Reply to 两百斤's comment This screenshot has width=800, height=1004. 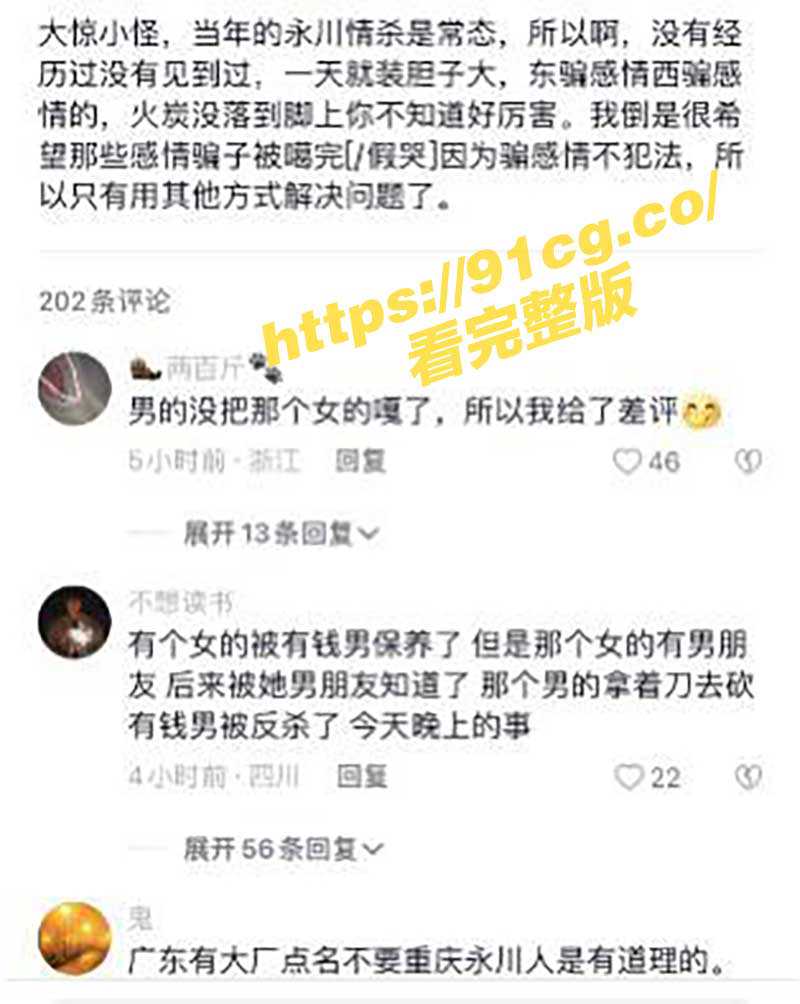tap(361, 461)
